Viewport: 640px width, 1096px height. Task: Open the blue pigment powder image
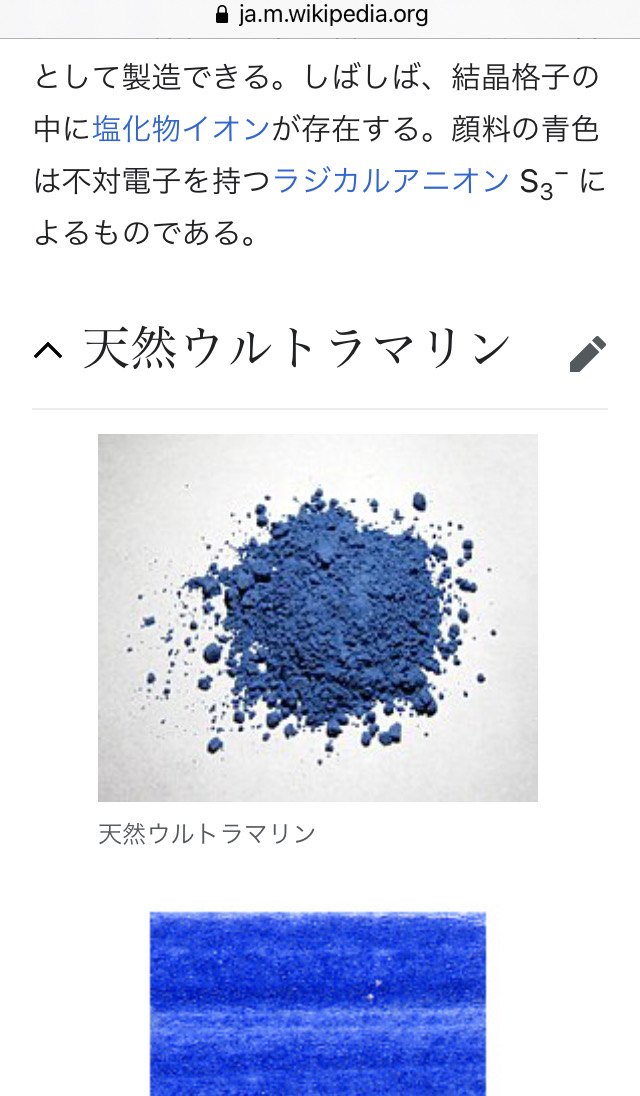(x=318, y=617)
